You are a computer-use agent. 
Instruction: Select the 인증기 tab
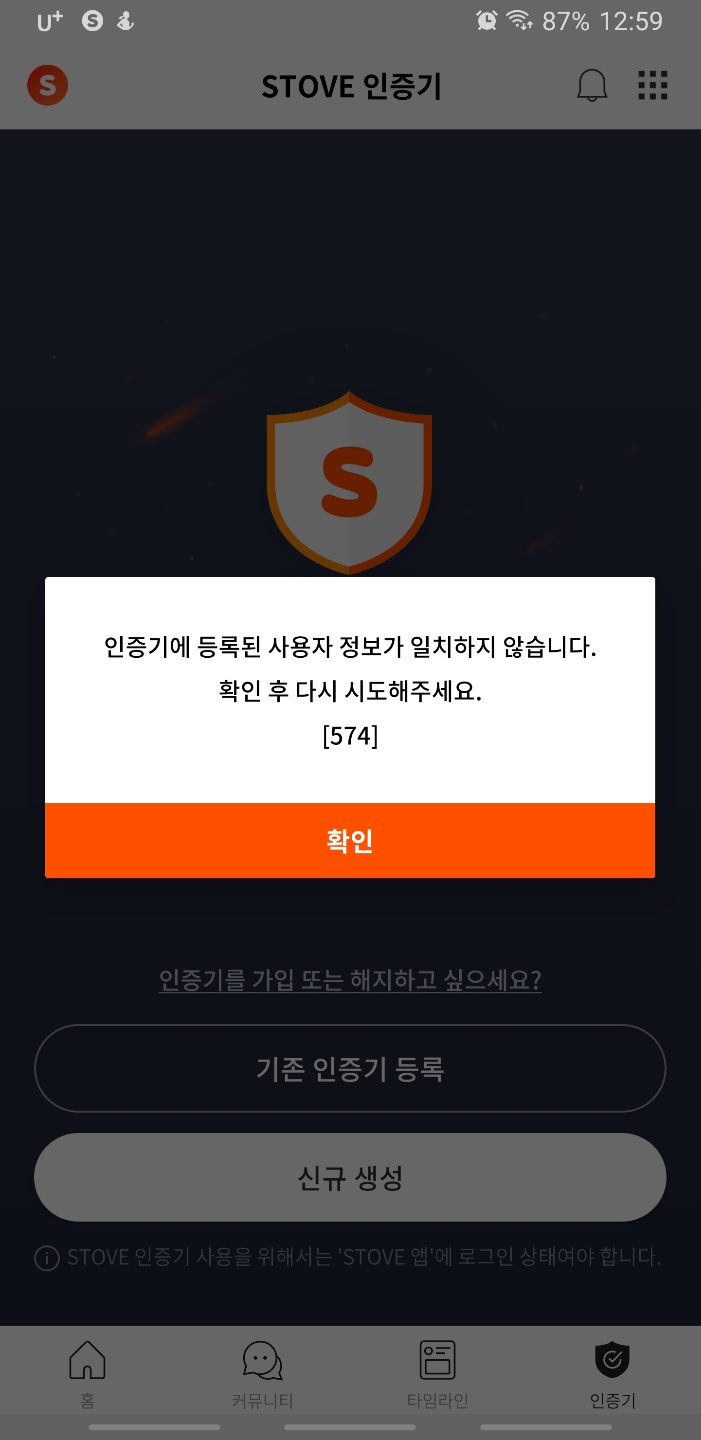pyautogui.click(x=612, y=1372)
